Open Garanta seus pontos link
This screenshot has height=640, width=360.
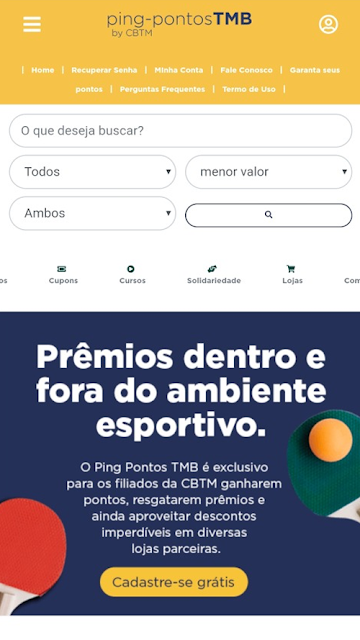click(315, 70)
